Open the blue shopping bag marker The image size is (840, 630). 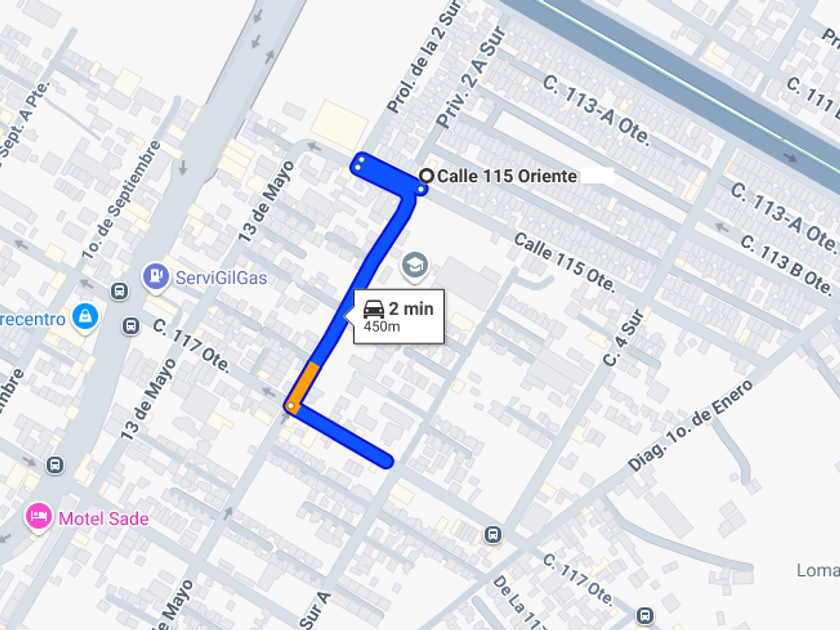pyautogui.click(x=86, y=317)
